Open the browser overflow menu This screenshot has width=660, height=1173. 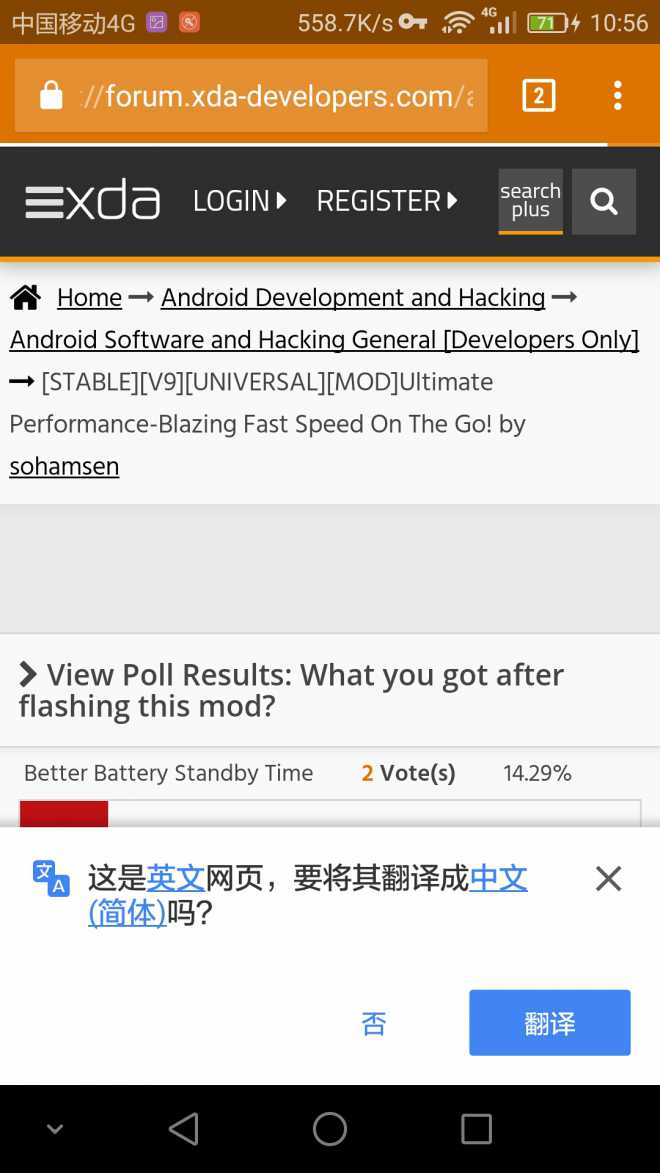tap(617, 96)
